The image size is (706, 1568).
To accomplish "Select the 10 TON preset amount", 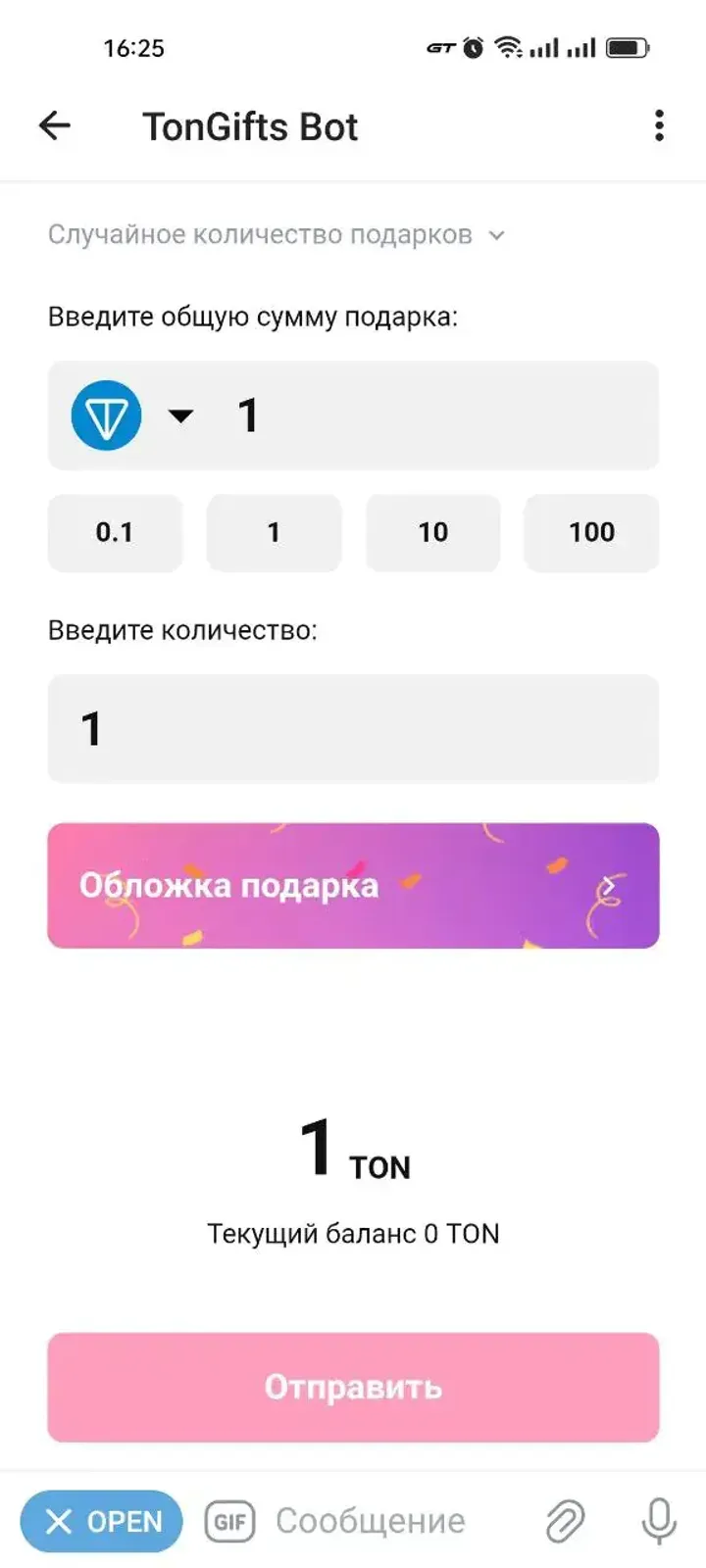I will click(x=432, y=533).
